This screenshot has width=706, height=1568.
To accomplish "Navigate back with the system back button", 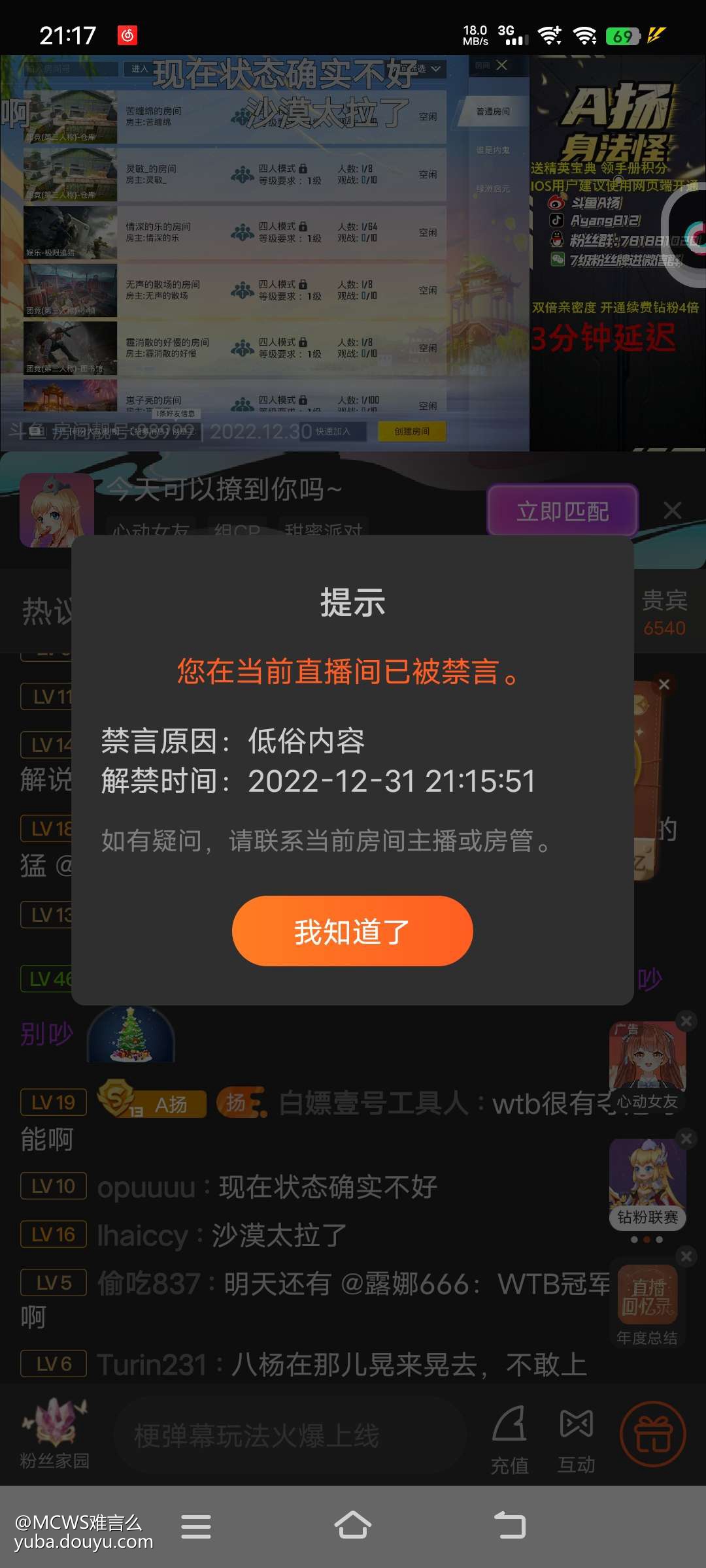I will (x=510, y=1526).
